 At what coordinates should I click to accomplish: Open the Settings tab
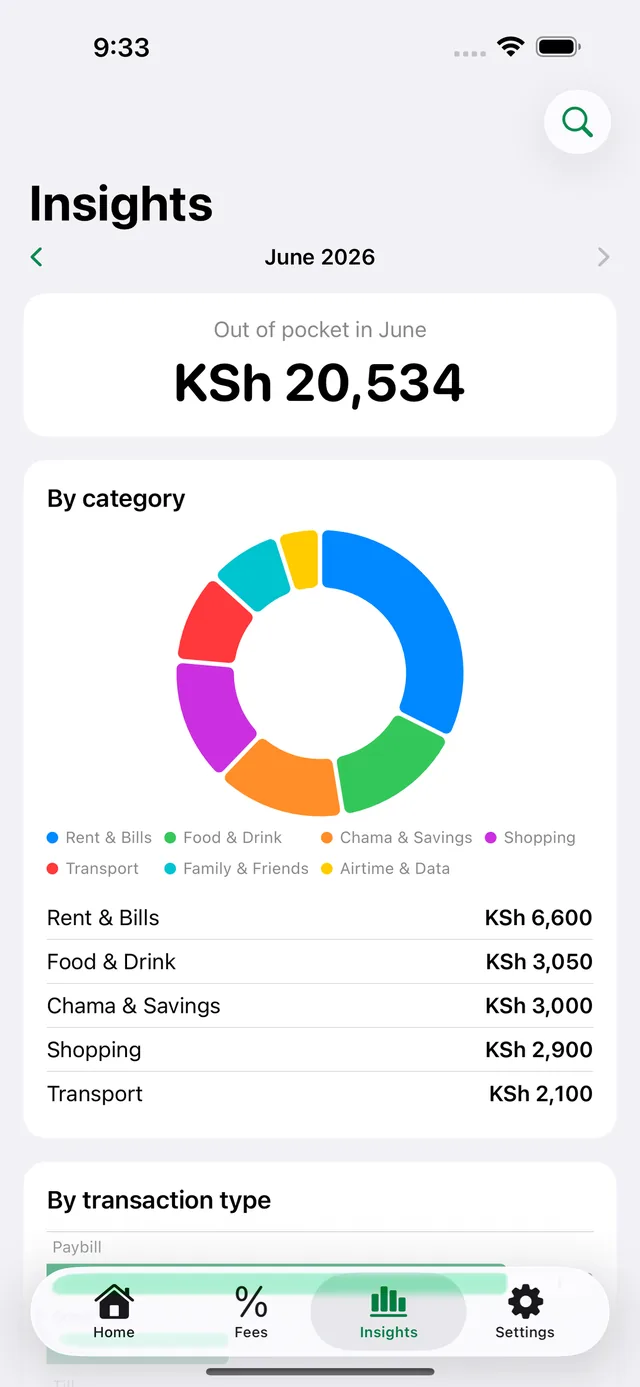pyautogui.click(x=525, y=1312)
